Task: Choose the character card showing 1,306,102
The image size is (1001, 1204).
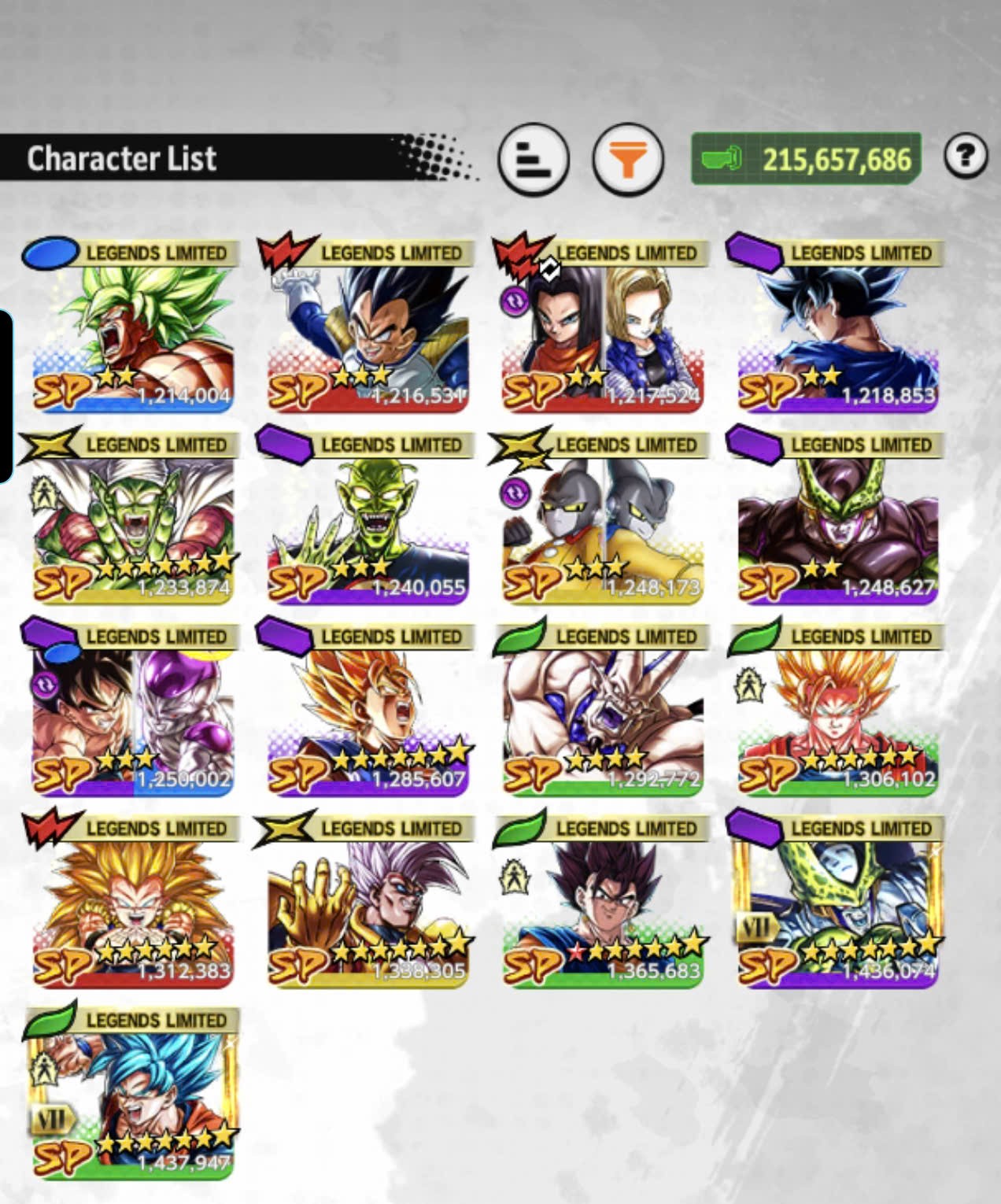Action: [x=837, y=710]
